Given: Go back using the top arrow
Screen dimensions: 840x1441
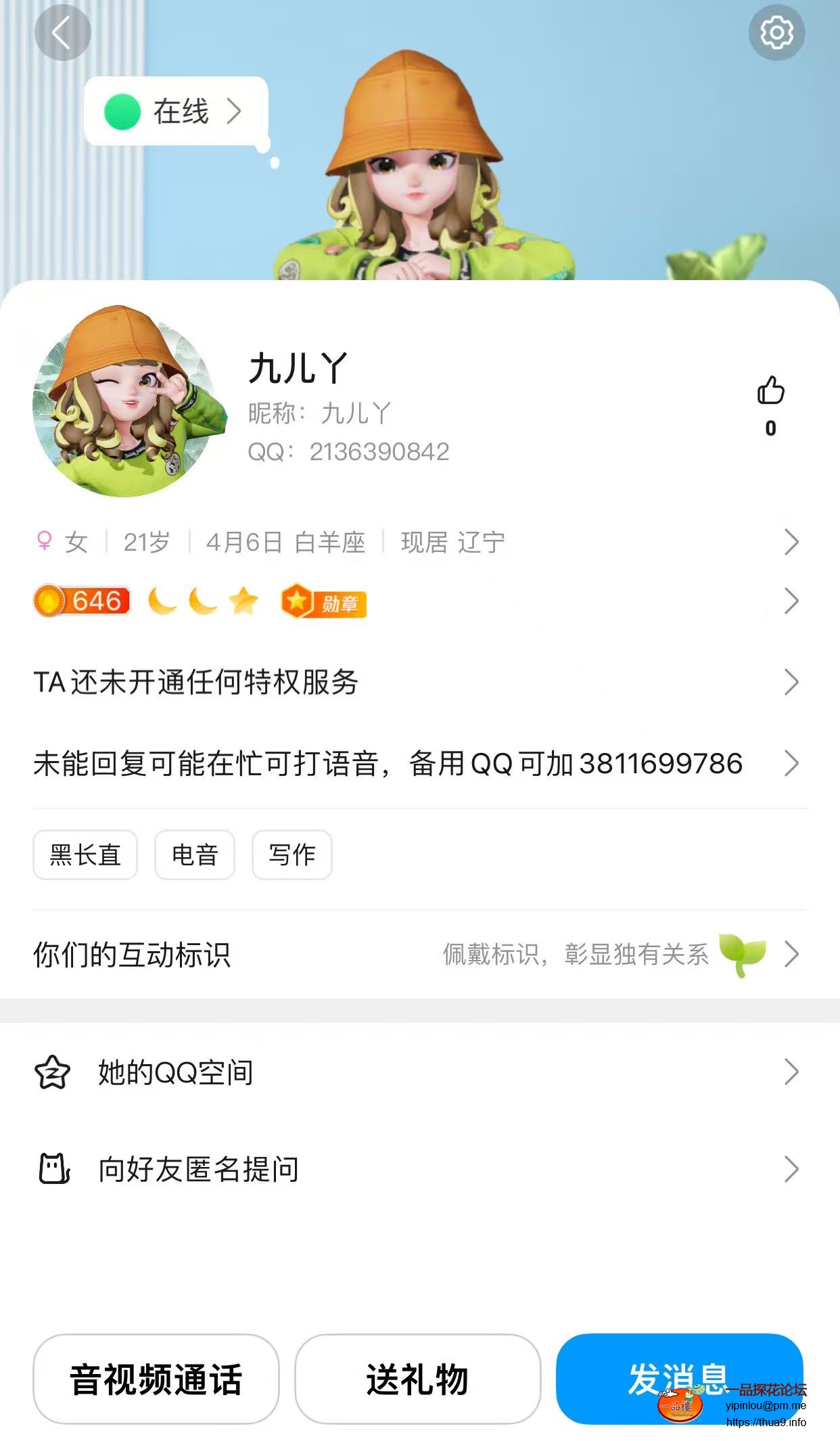Looking at the screenshot, I should coord(62,32).
